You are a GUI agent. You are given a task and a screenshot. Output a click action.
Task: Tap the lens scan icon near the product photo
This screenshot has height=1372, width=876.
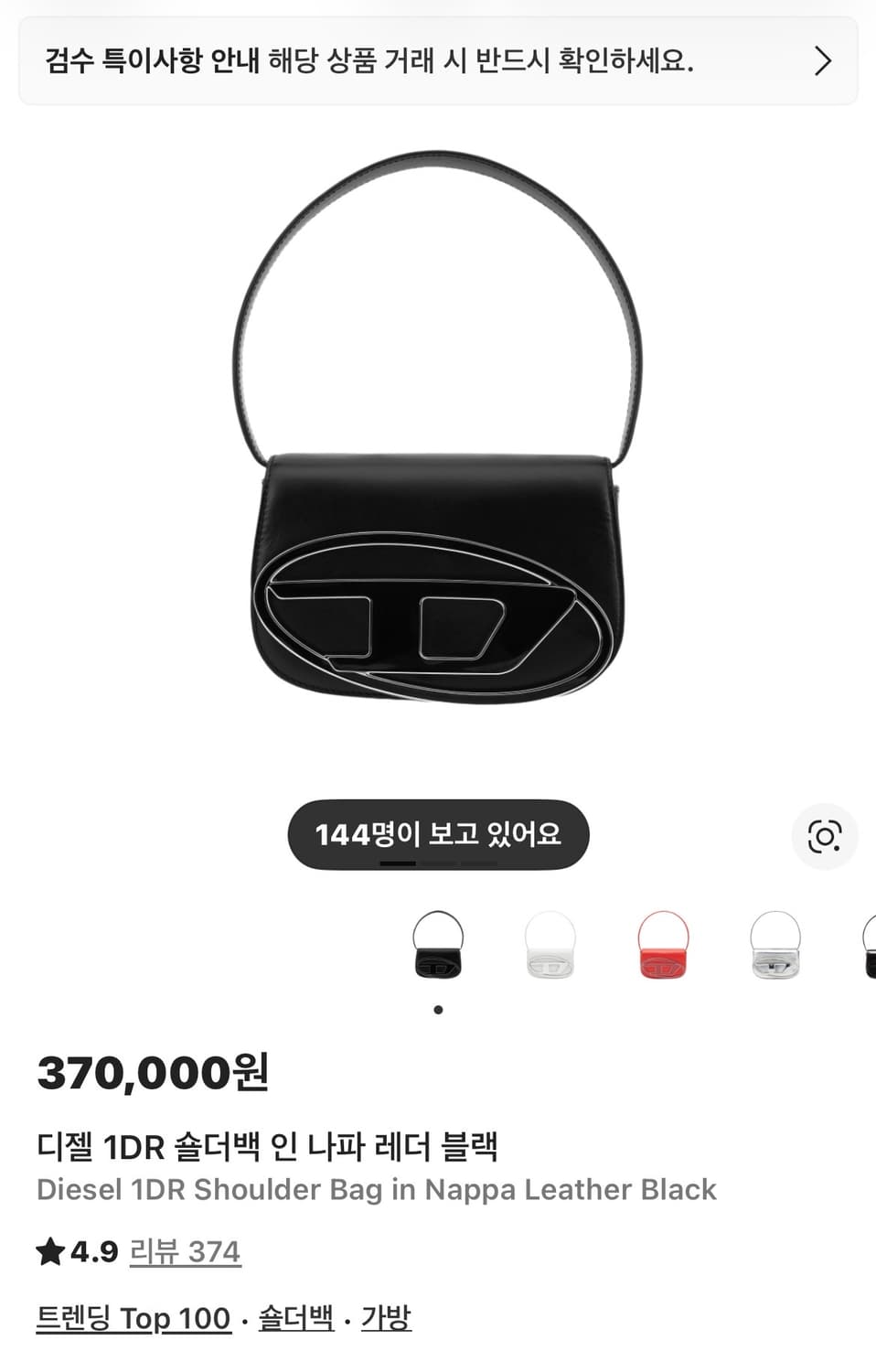coord(822,835)
